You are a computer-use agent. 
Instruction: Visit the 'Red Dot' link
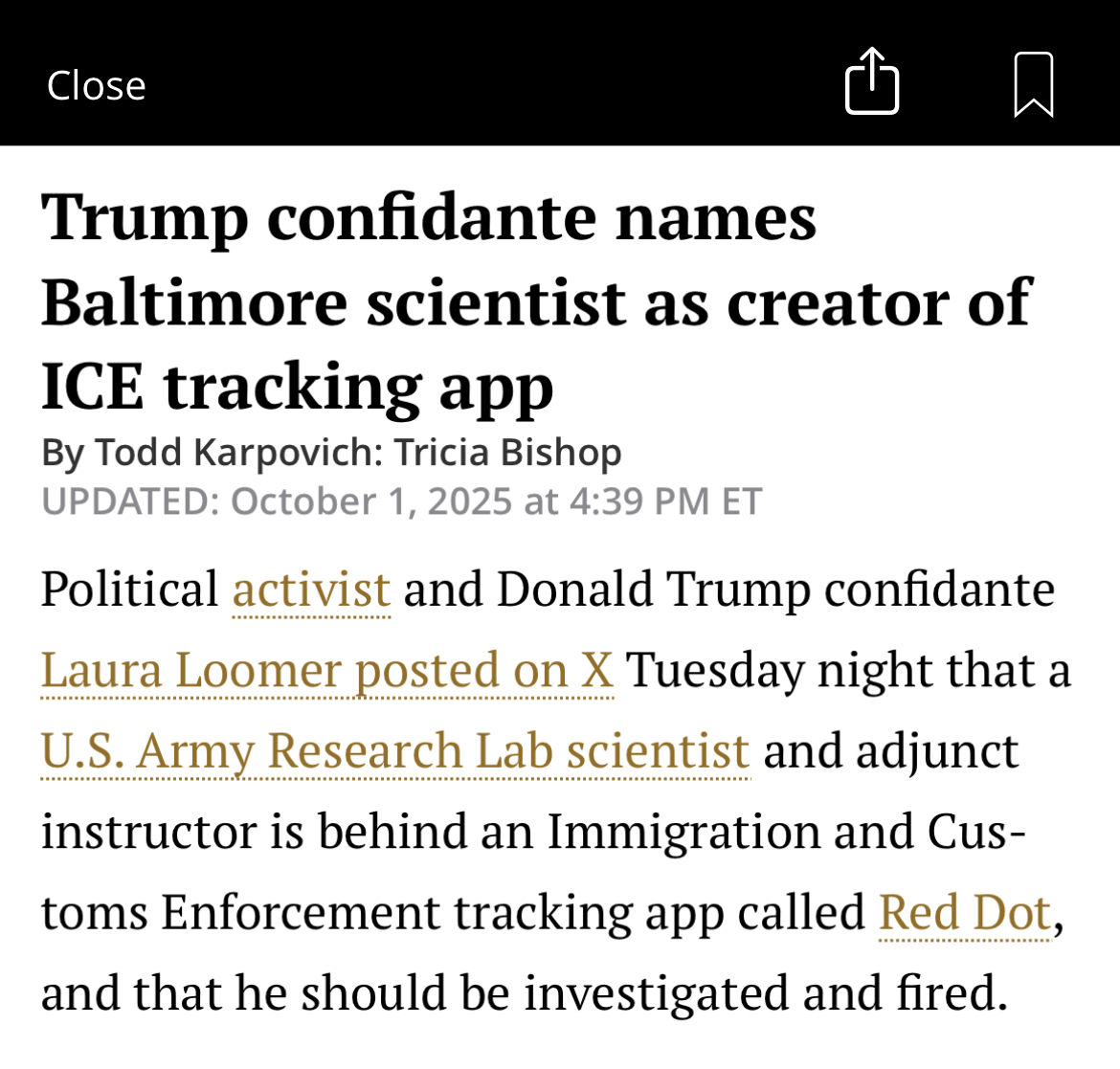964,912
